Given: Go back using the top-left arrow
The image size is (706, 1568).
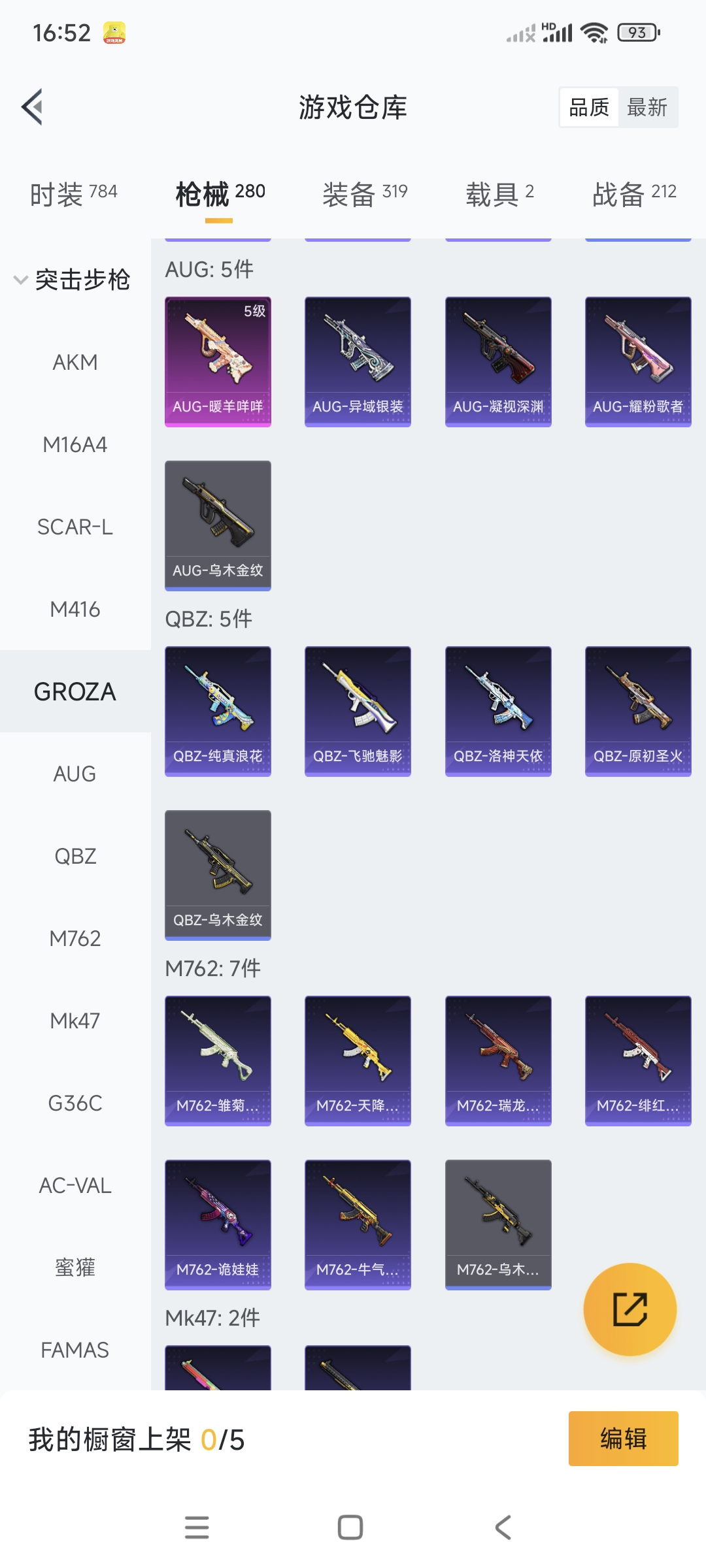Looking at the screenshot, I should coord(33,107).
